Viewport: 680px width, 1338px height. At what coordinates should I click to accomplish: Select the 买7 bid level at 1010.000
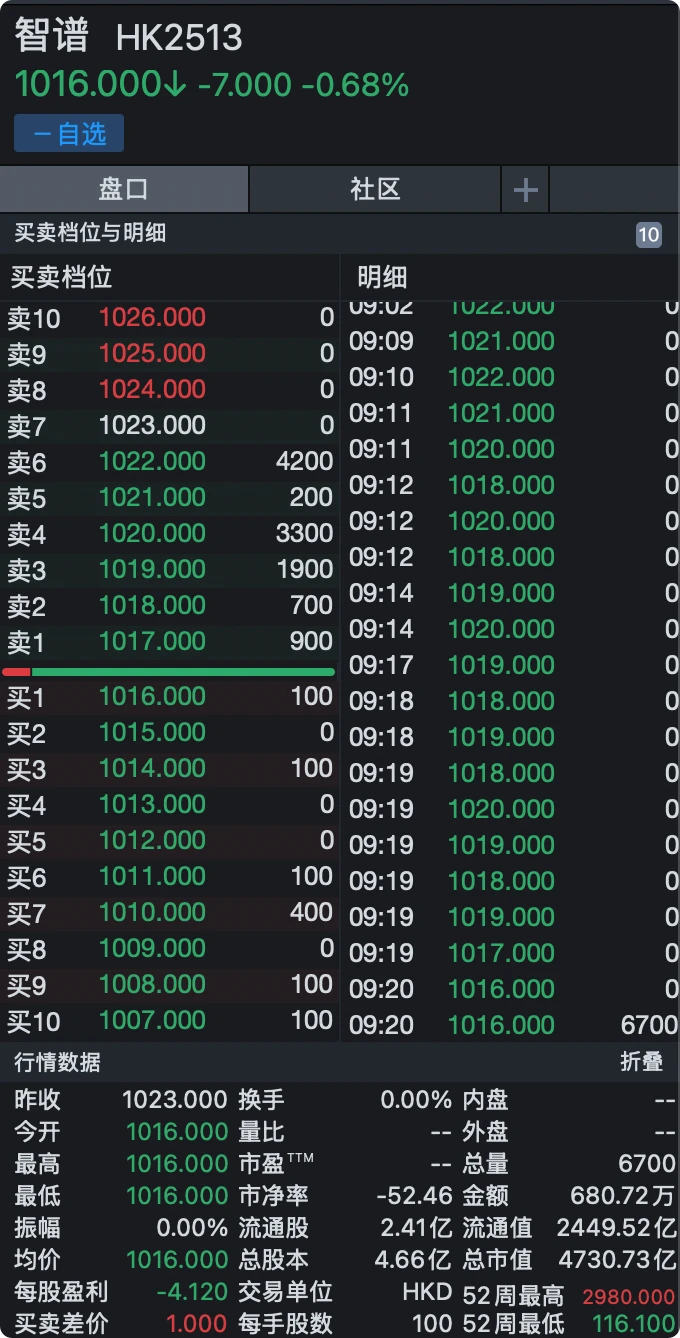(x=170, y=912)
